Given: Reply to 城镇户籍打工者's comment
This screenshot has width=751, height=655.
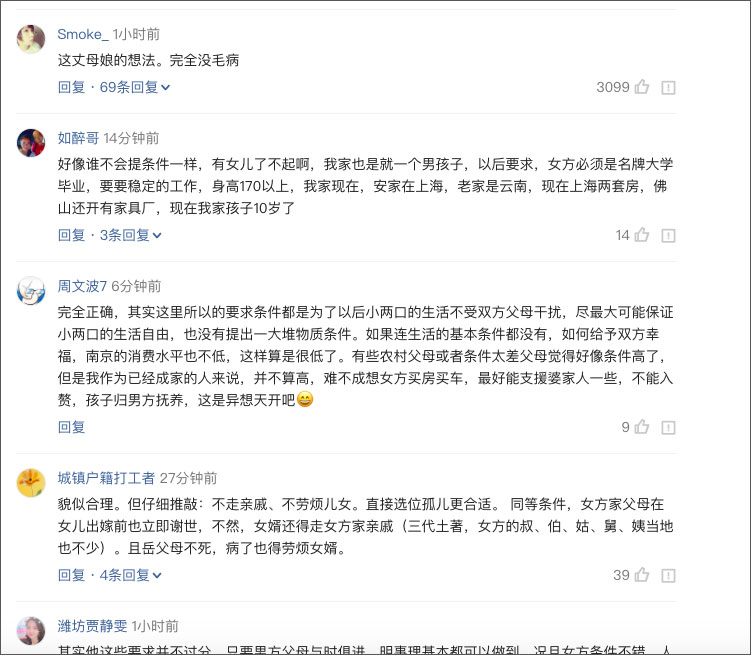Looking at the screenshot, I should point(71,575).
